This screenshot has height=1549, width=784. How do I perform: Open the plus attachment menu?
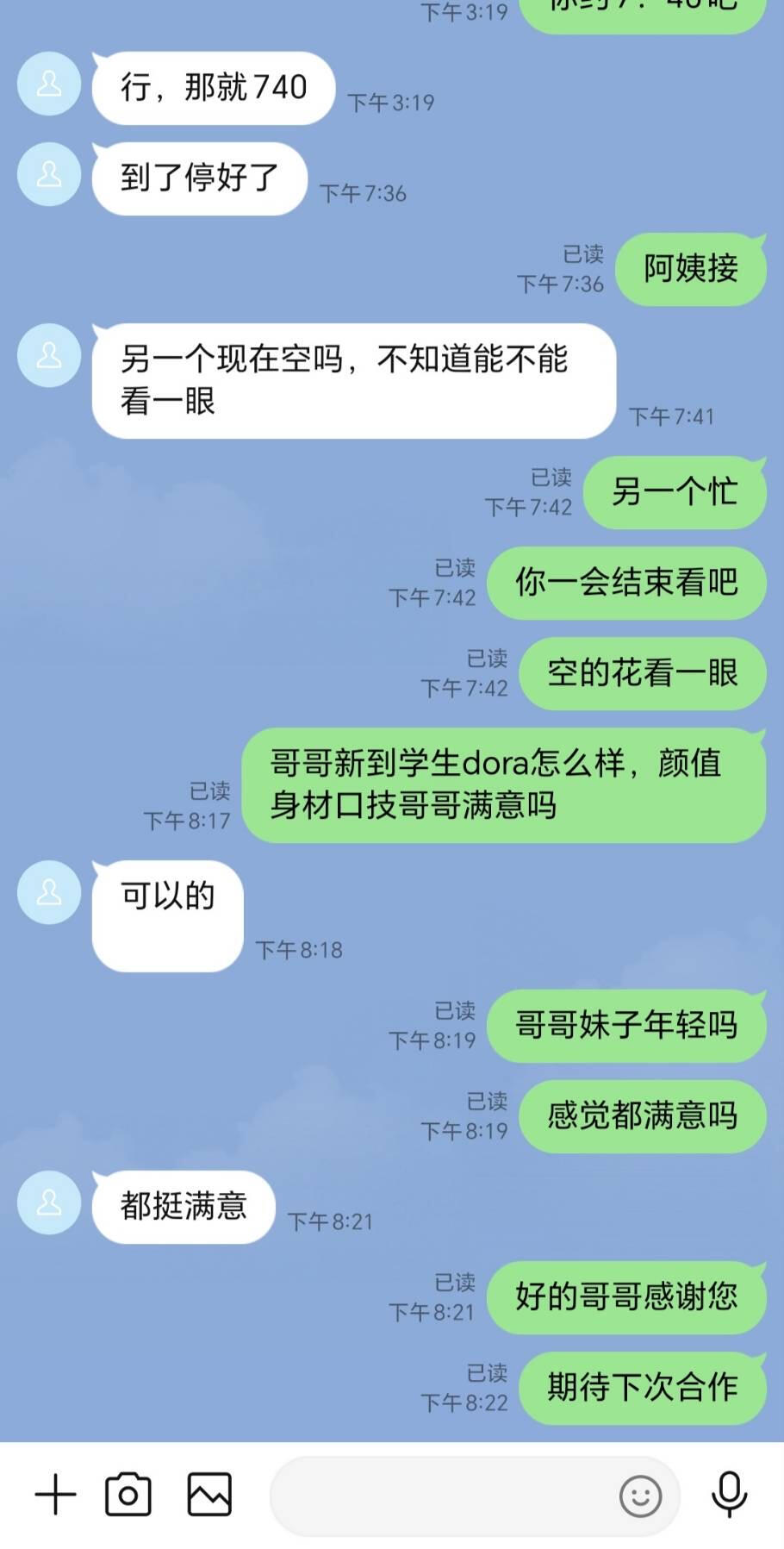point(56,1495)
